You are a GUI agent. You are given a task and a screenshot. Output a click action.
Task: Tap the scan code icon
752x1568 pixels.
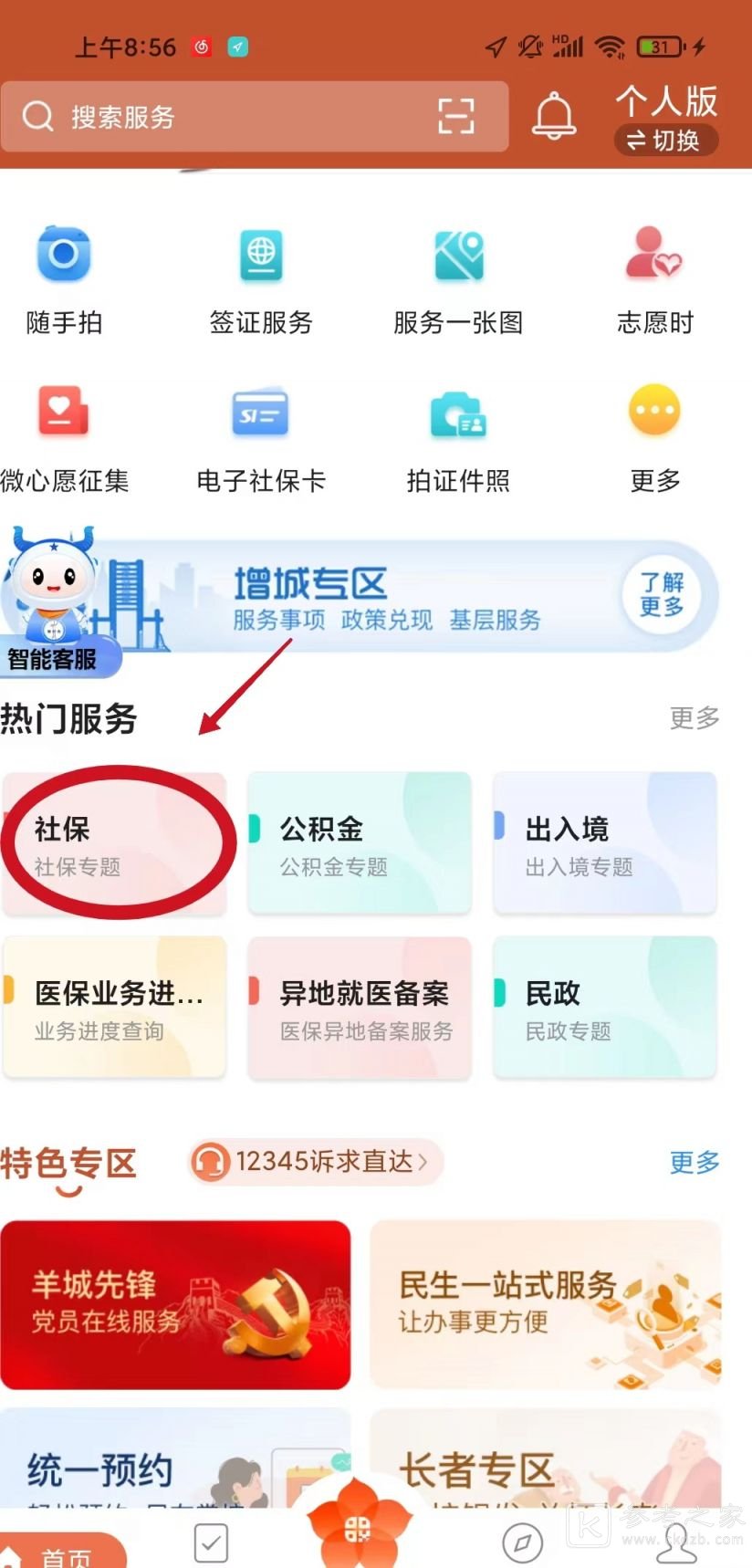coord(455,117)
